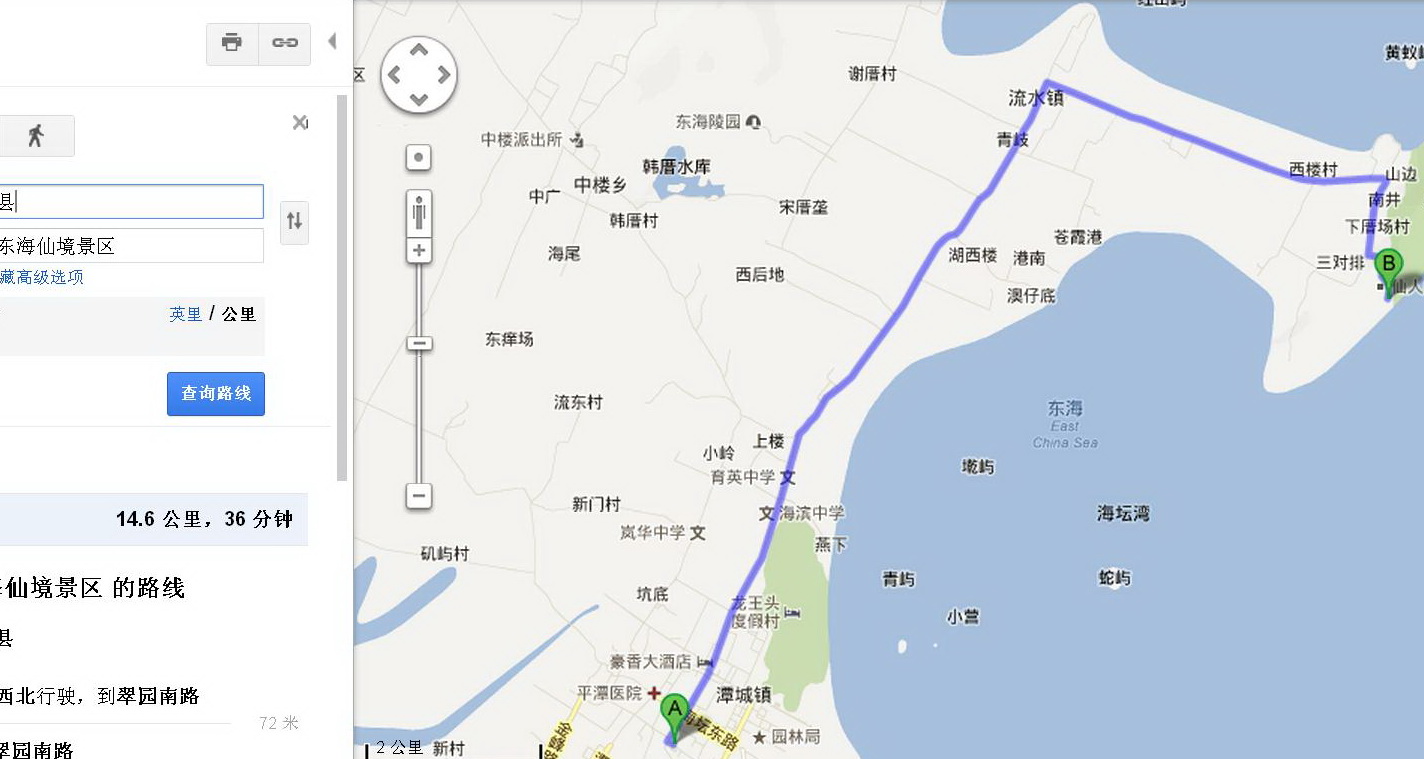Zoom out with the minus button
Screen dimensions: 1424x759
[x=419, y=495]
